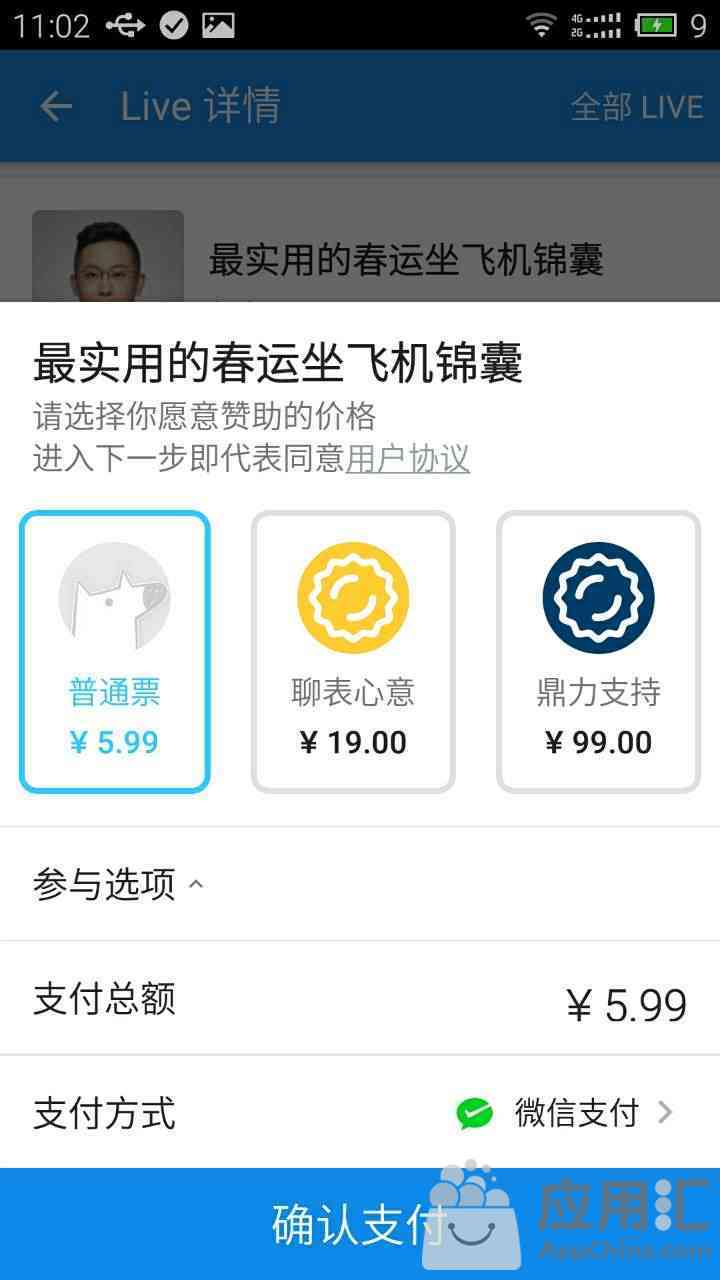This screenshot has height=1280, width=720.
Task: Go back using the arrow icon
Action: [x=56, y=106]
